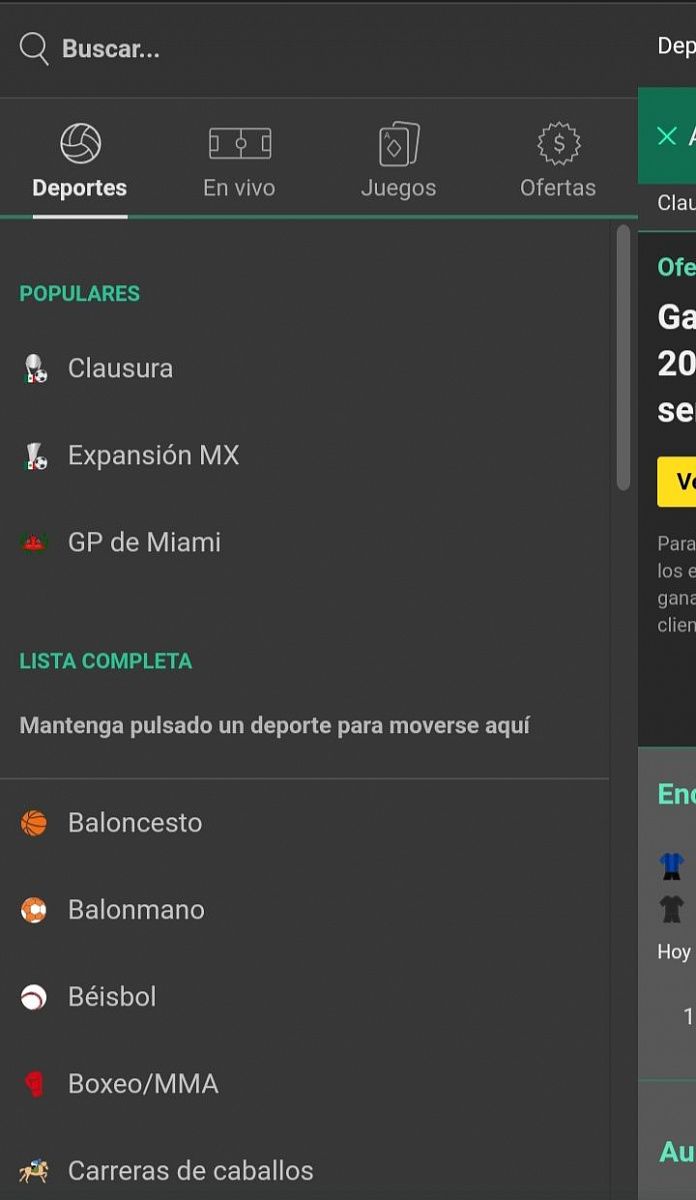Image resolution: width=696 pixels, height=1200 pixels.
Task: Open Clausura from popular list
Action: pyautogui.click(x=120, y=368)
